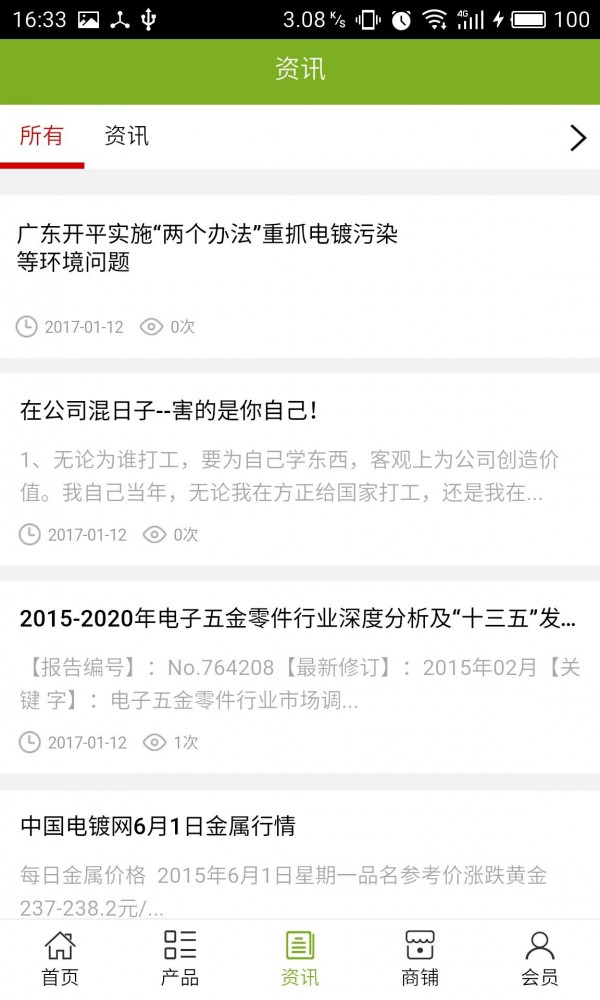
Task: Tap 资讯 in the bottom navigation
Action: point(300,958)
